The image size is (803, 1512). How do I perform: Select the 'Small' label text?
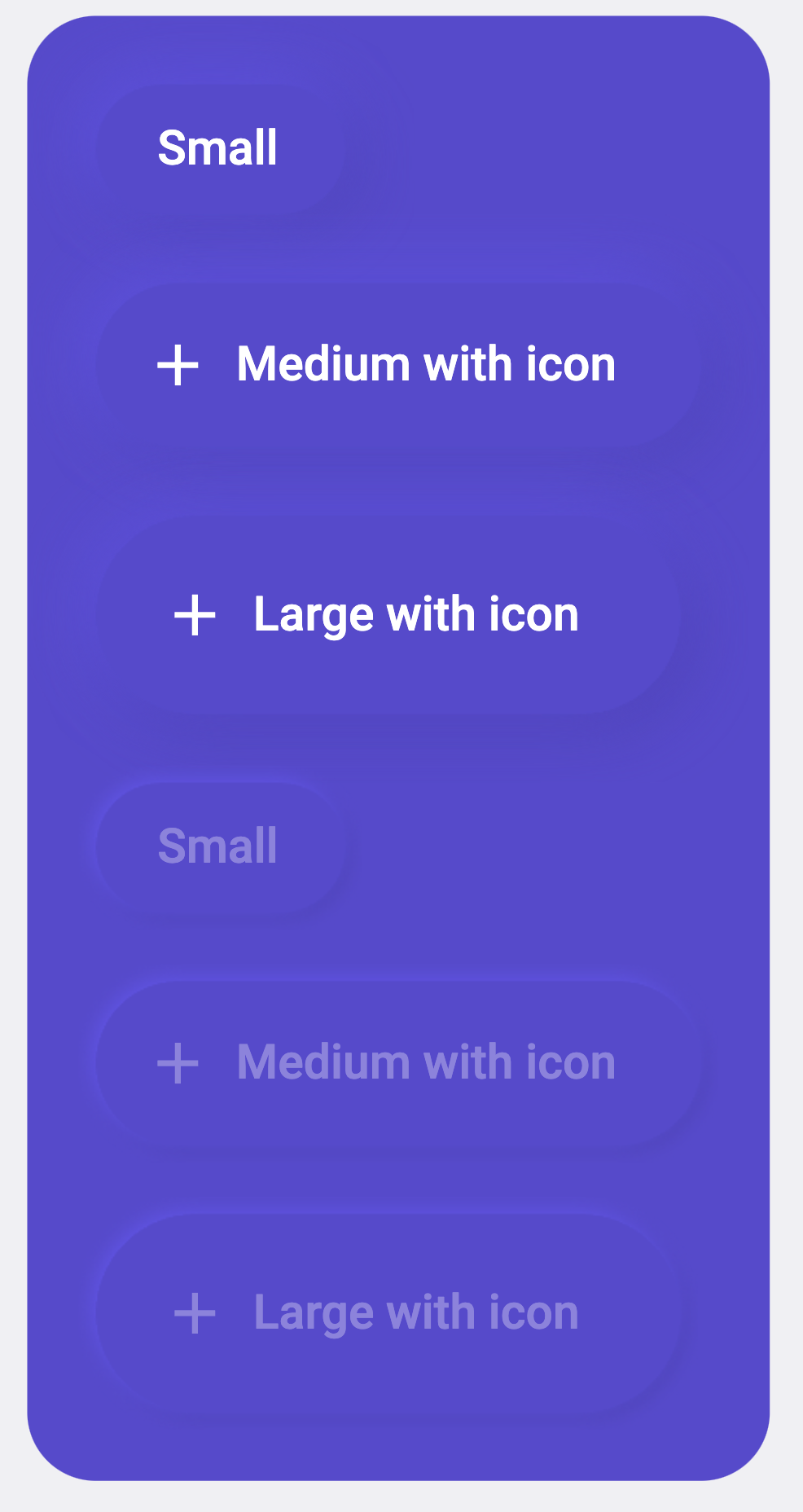(x=217, y=147)
